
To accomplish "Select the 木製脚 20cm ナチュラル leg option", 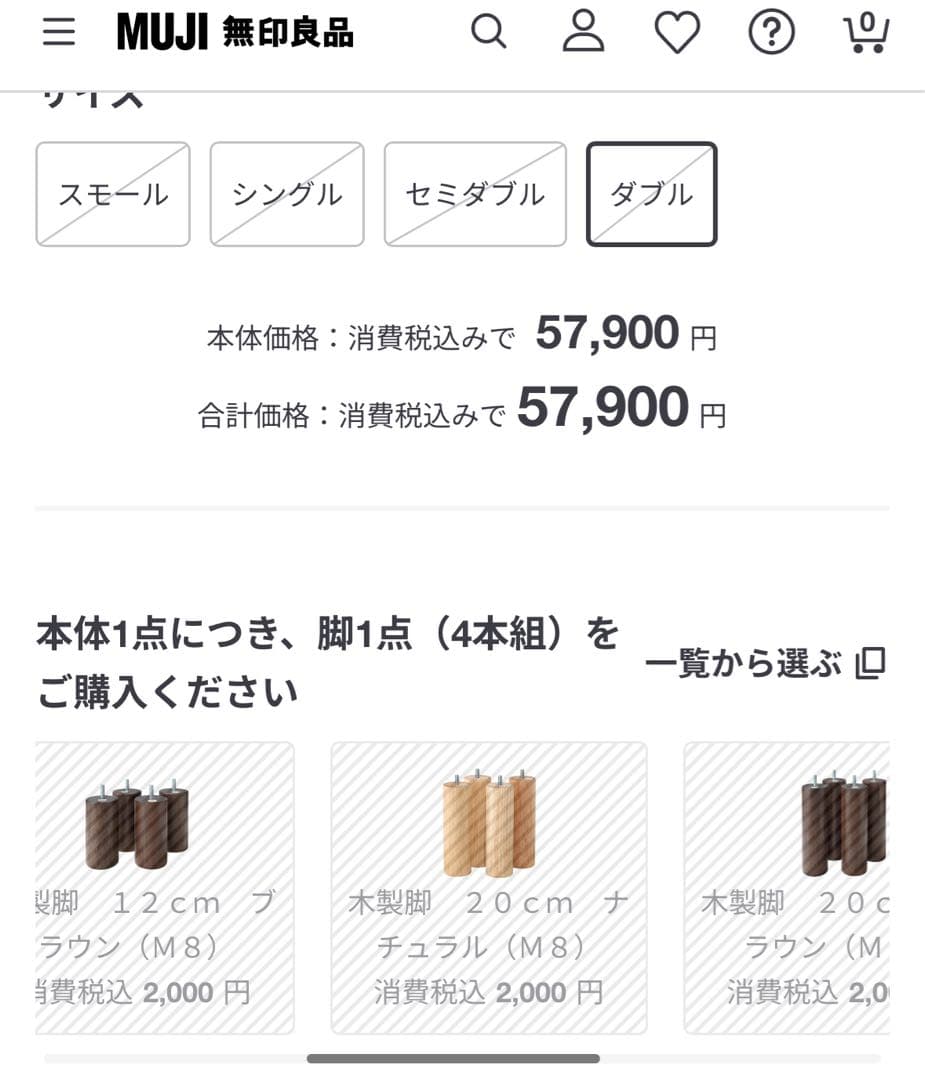I will 487,880.
